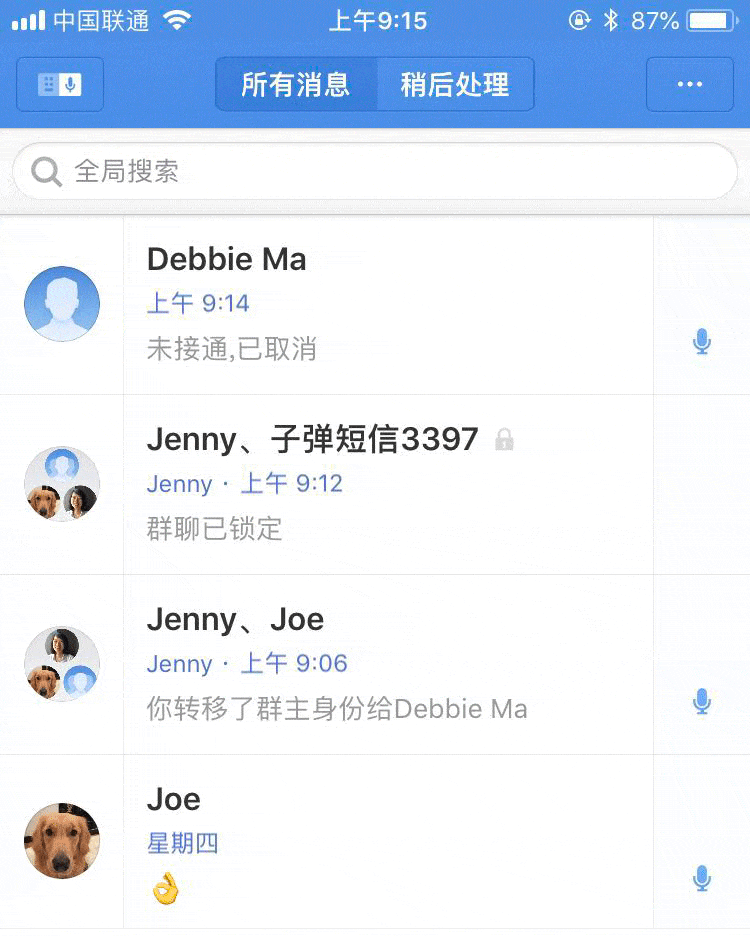Tap the microphone icon in Joe's row
The height and width of the screenshot is (936, 750).
[702, 879]
